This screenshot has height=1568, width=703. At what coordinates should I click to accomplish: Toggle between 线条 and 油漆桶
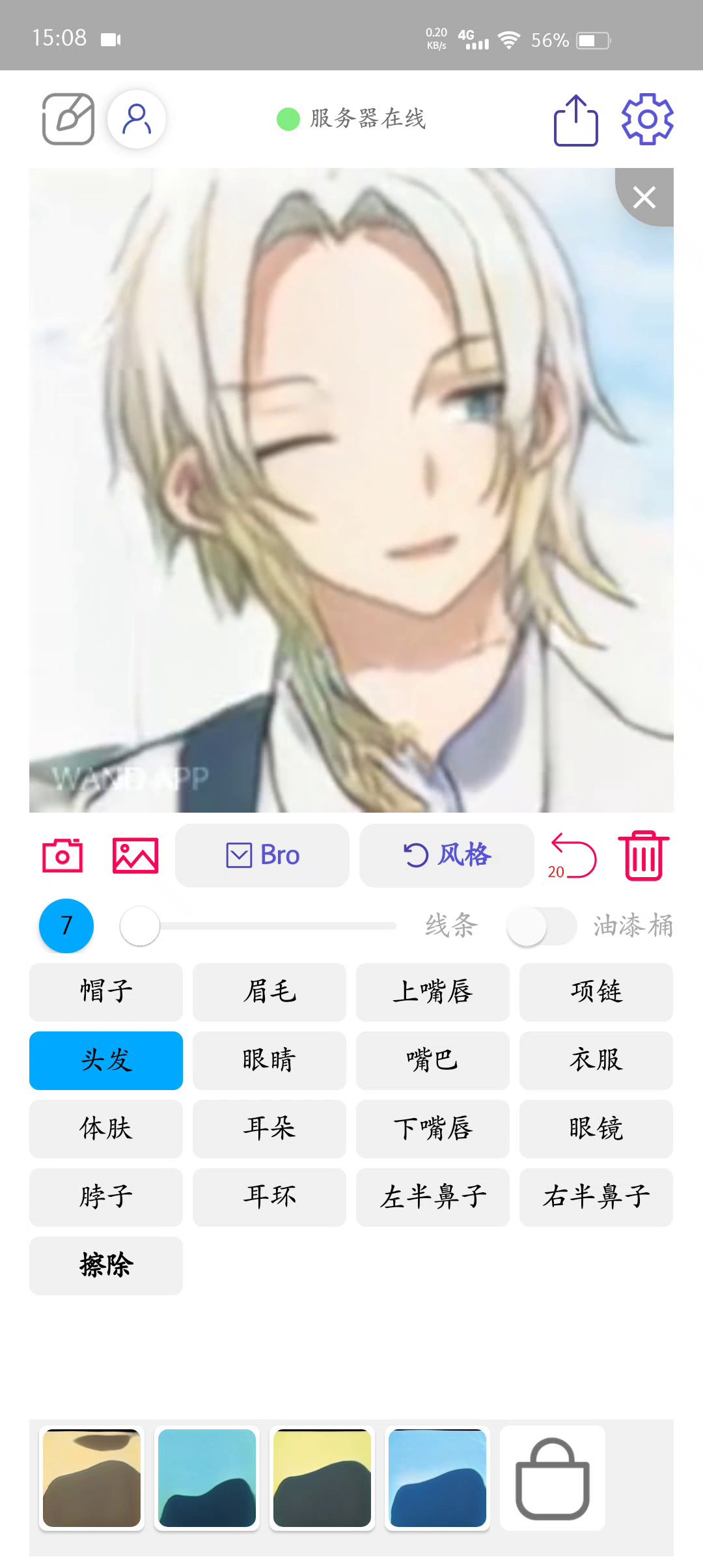tap(542, 926)
